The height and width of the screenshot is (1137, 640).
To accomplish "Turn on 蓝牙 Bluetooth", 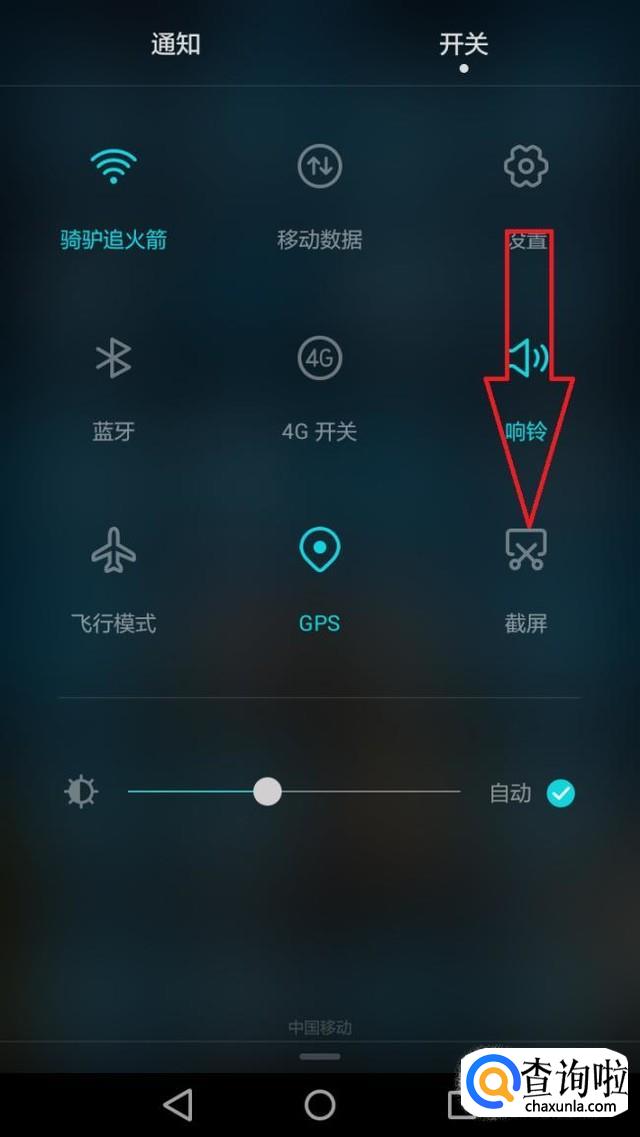I will [113, 358].
